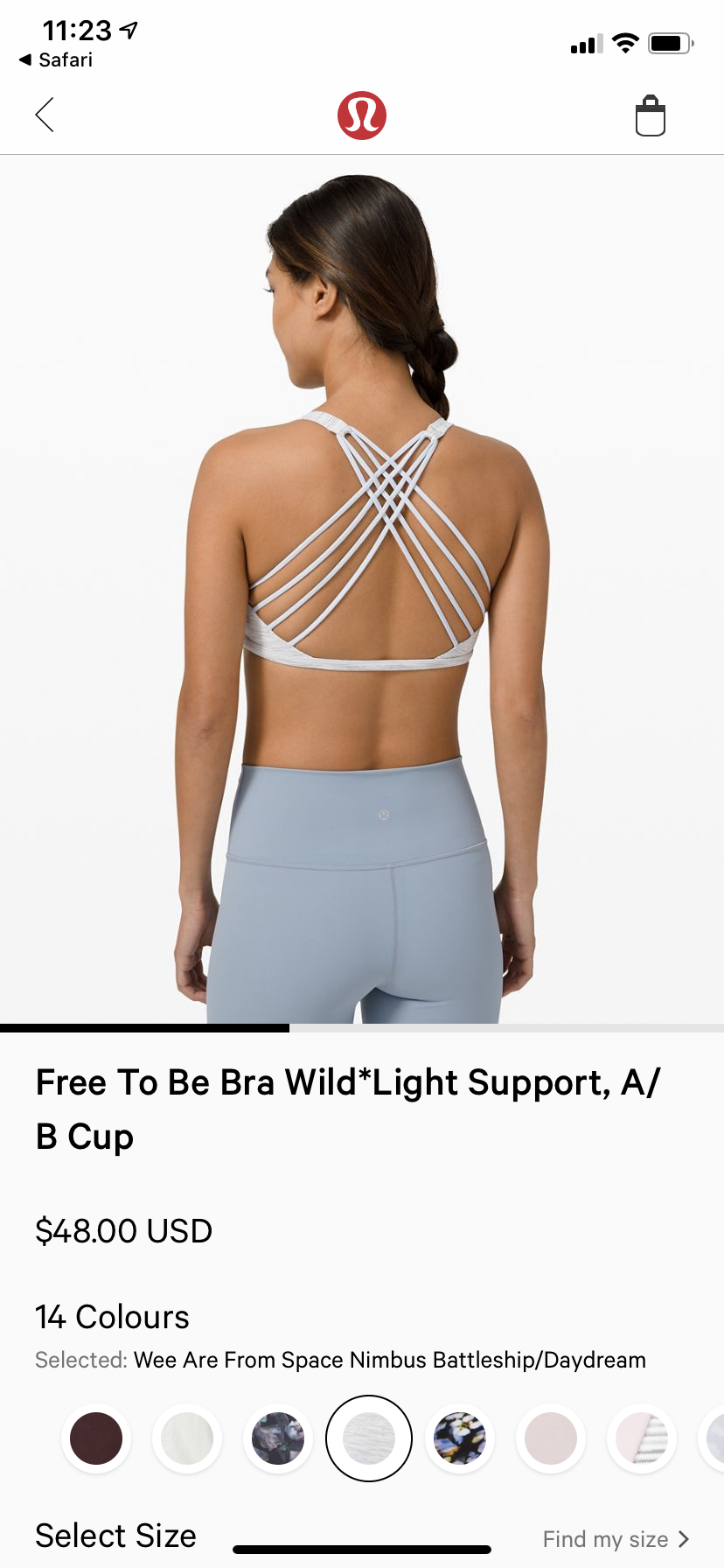The image size is (724, 1568).
Task: Select the dark burgundy colour swatch
Action: pos(96,1438)
